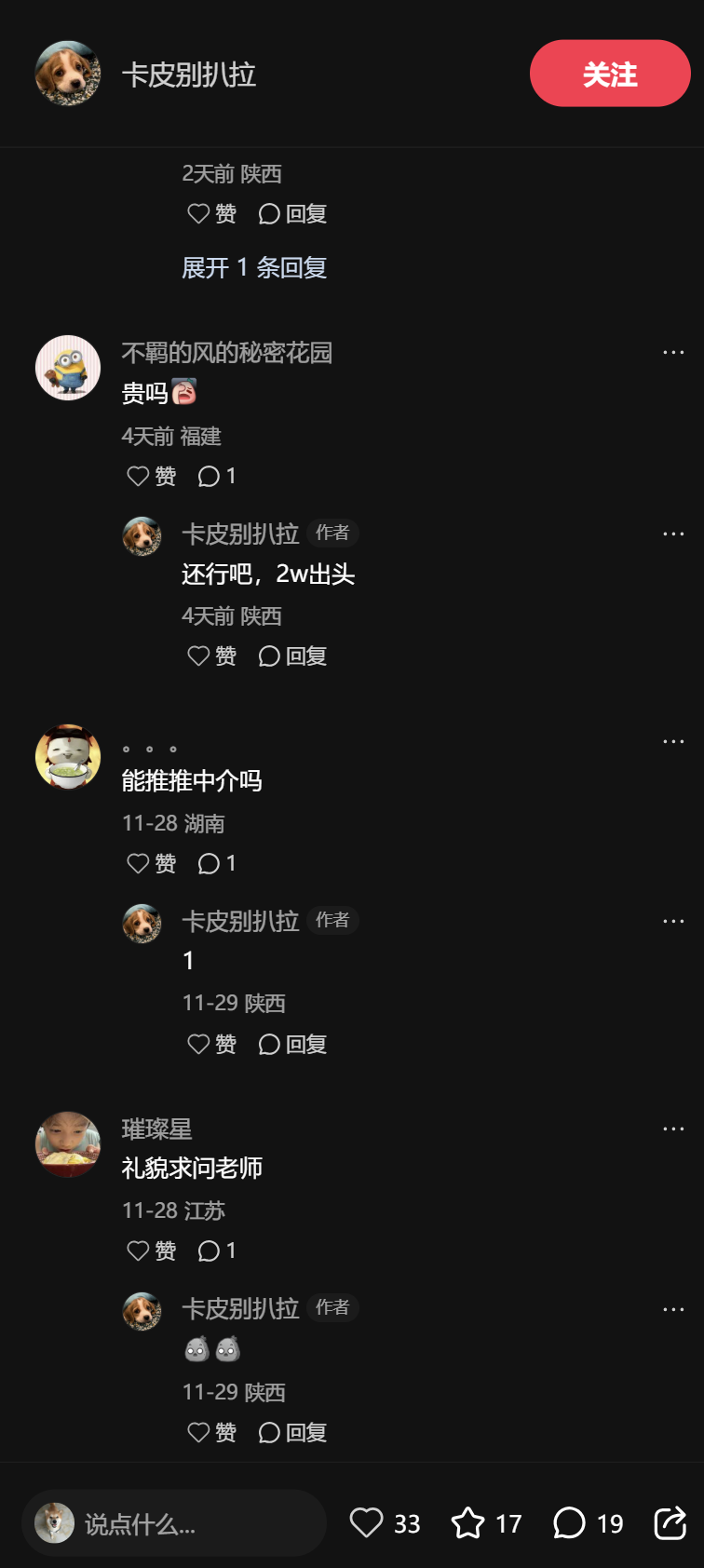
Task: Like the comment 礼貌求问老师
Action: (151, 1250)
